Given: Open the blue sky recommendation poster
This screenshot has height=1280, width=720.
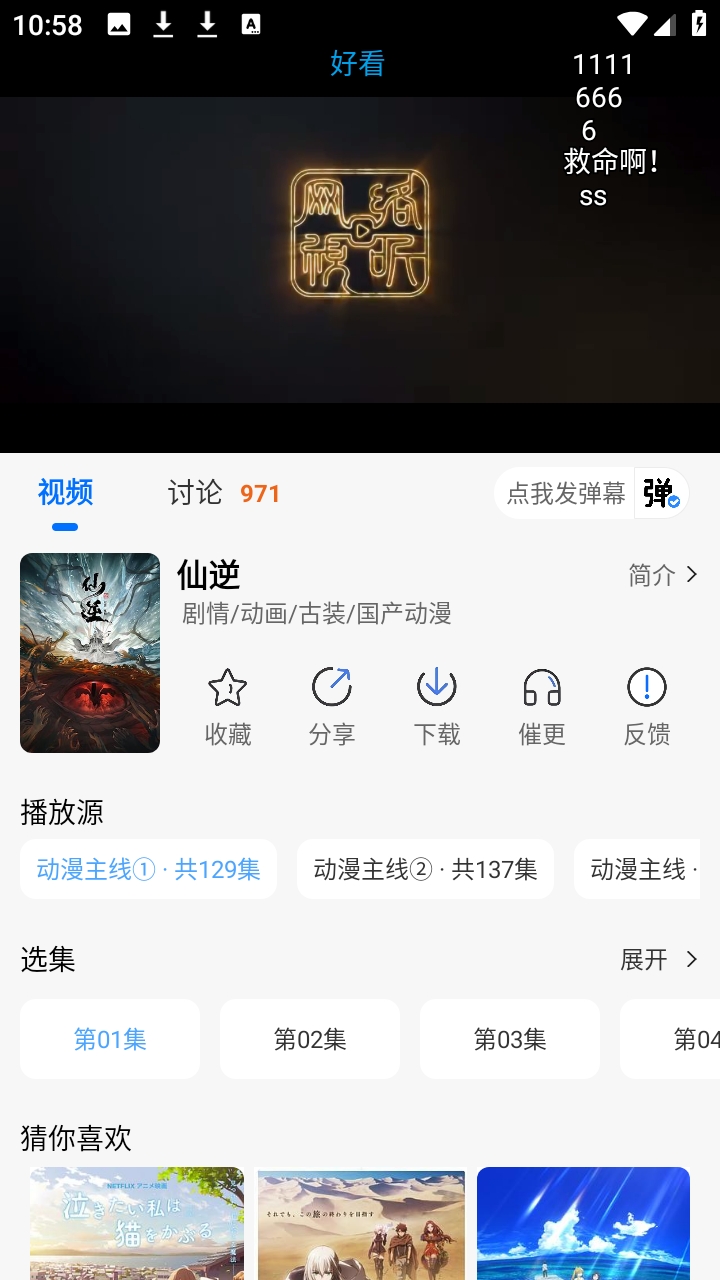Looking at the screenshot, I should 583,1223.
